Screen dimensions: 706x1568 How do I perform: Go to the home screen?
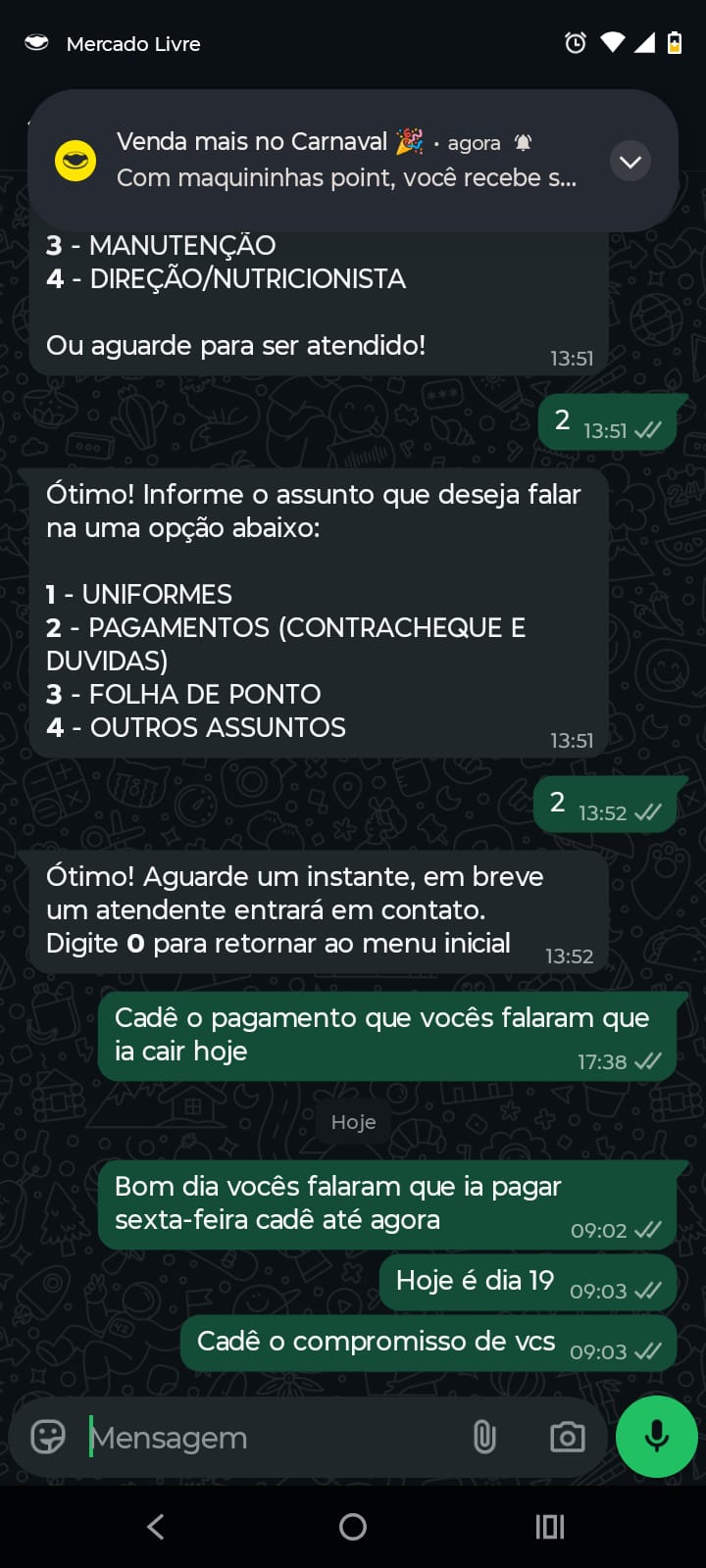tap(353, 1526)
